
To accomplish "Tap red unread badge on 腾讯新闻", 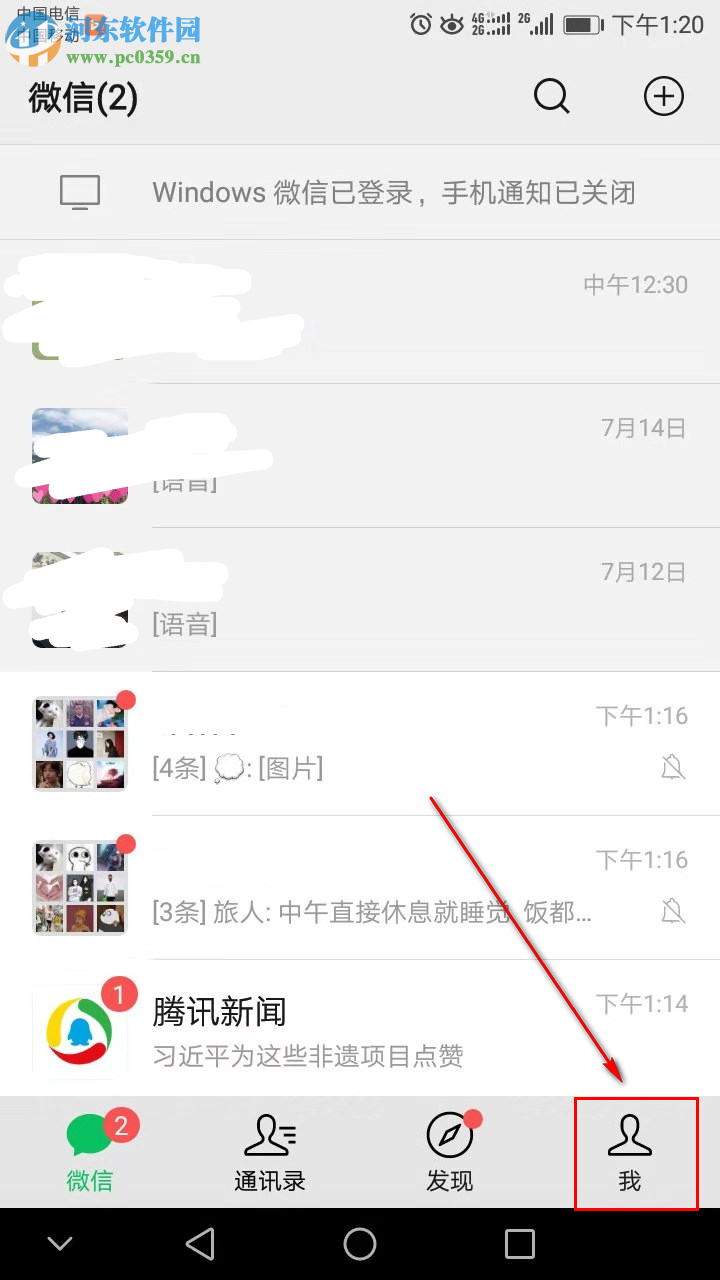I will coord(120,995).
